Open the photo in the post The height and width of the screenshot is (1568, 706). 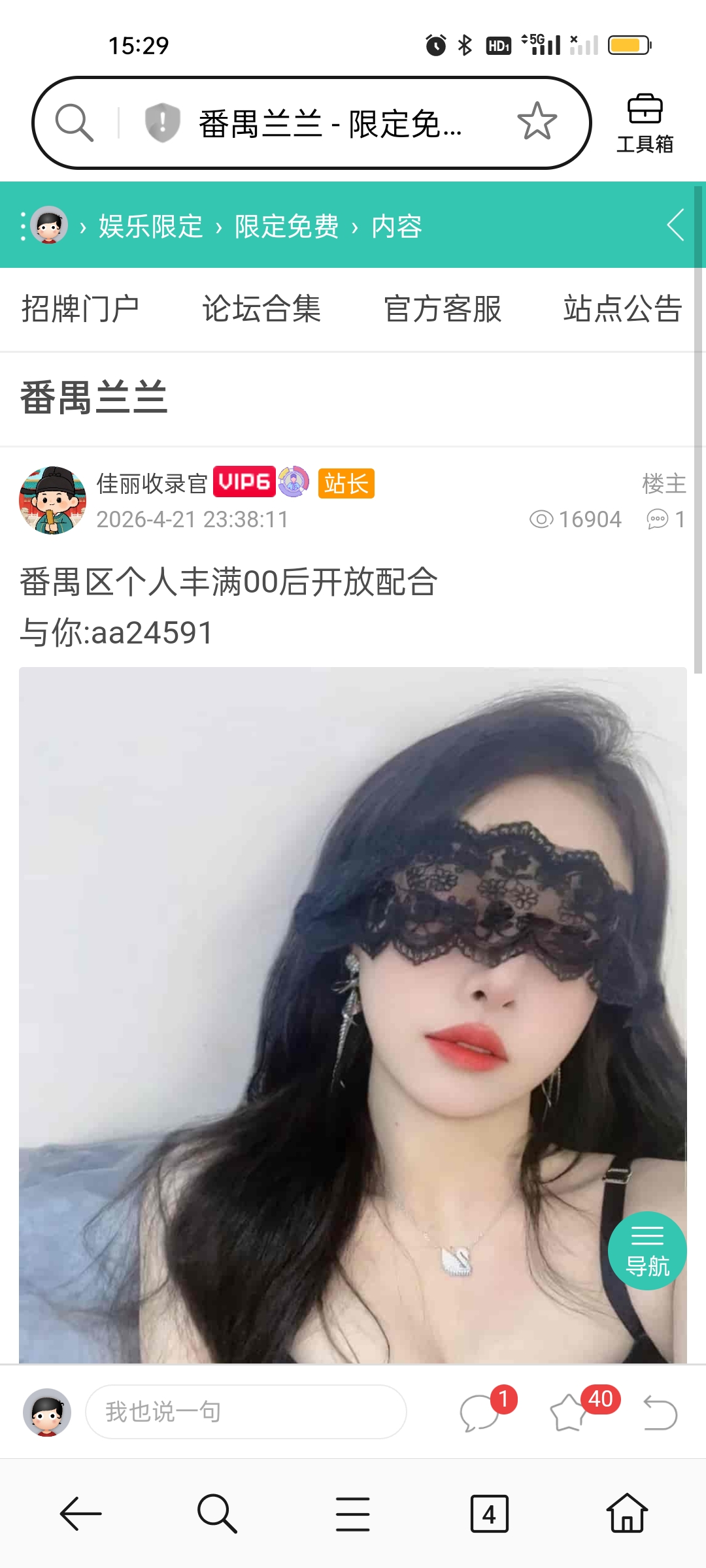[x=353, y=1015]
